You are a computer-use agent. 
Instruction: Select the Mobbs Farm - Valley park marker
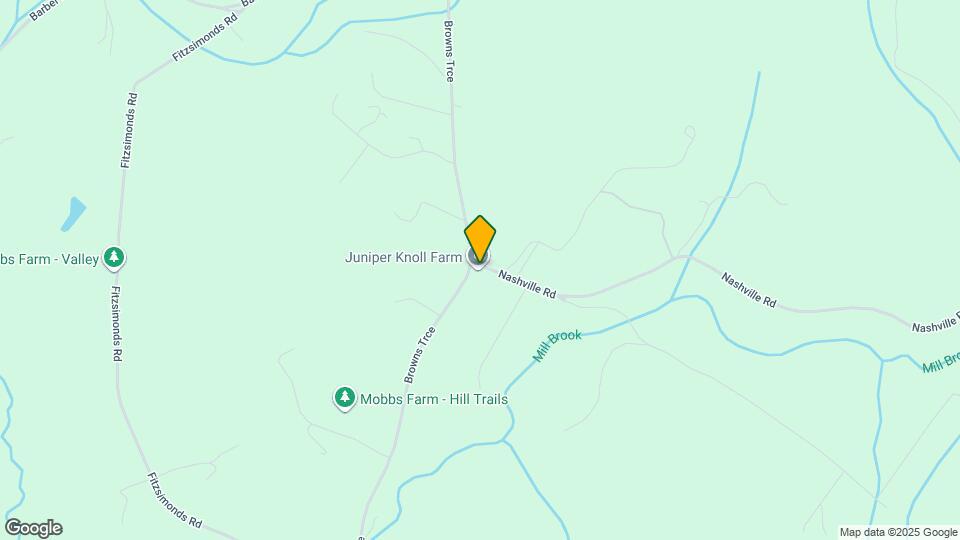pos(115,259)
